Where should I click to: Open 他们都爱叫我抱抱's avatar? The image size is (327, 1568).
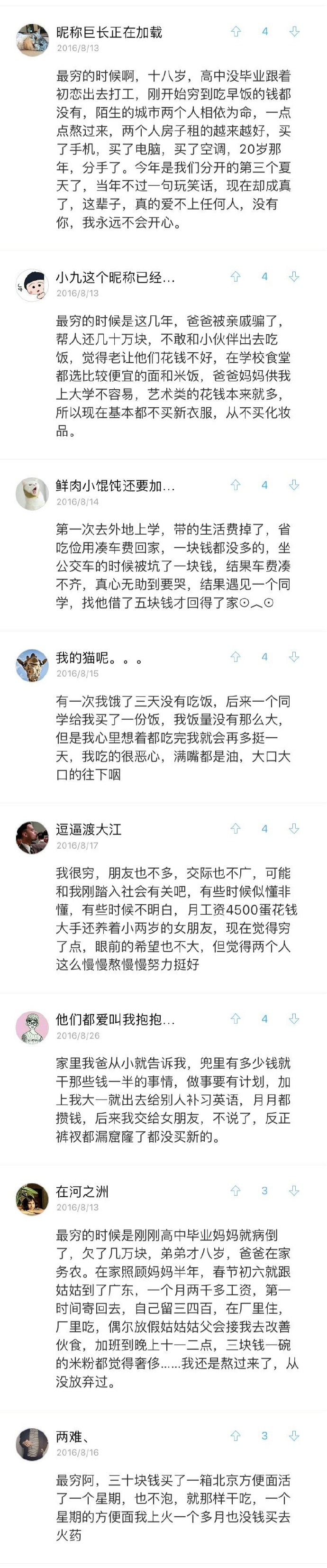(x=32, y=1027)
